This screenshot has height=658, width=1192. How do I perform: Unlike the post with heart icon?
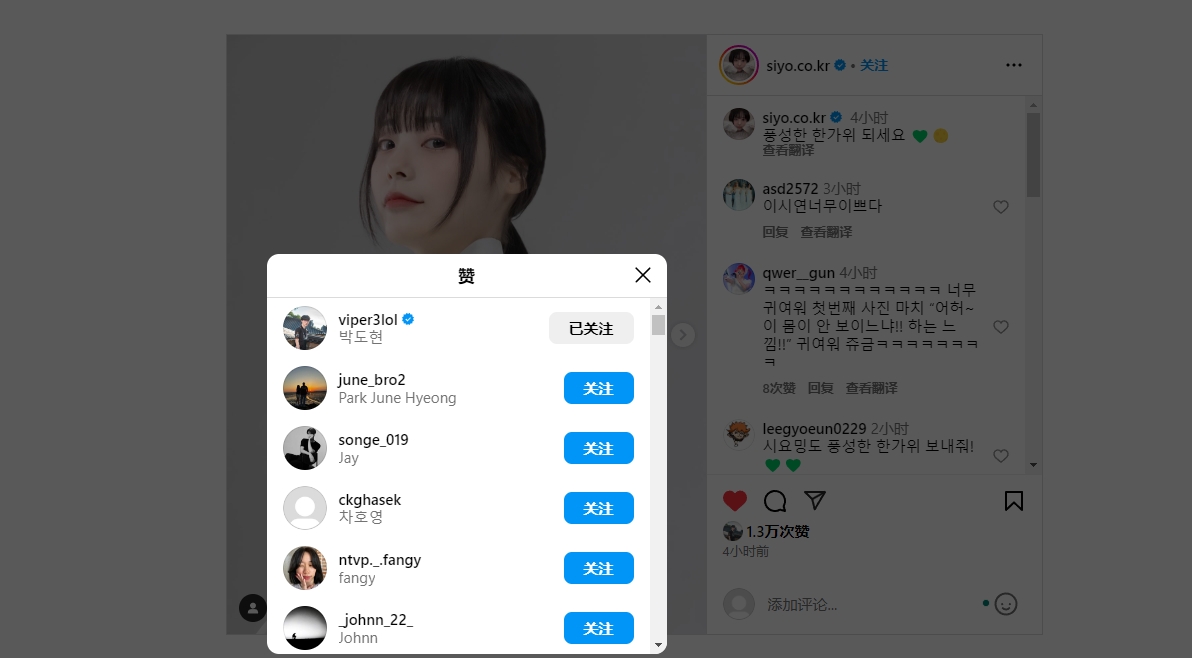(x=735, y=501)
